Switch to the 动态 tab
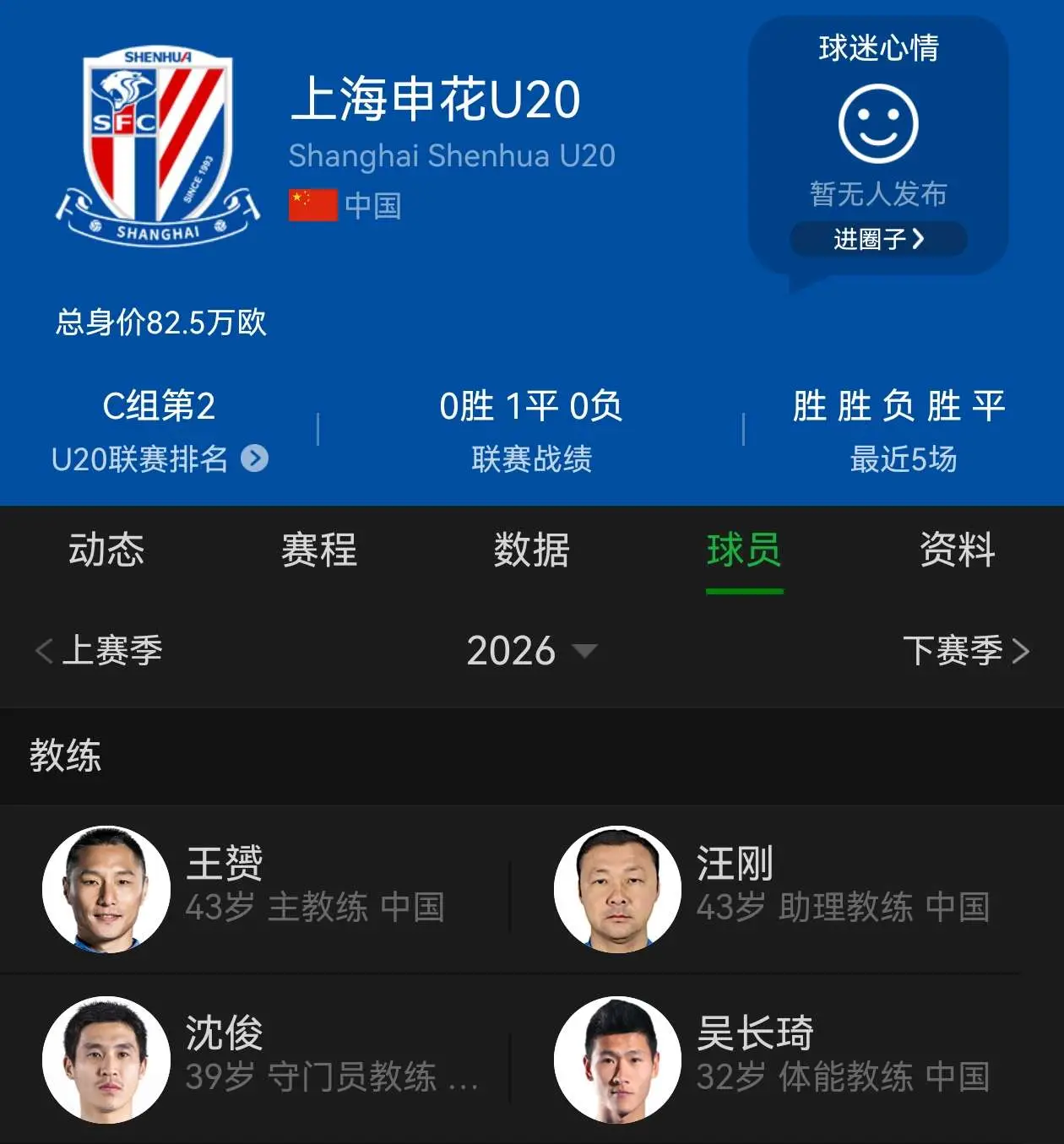This screenshot has height=1144, width=1064. (x=106, y=550)
